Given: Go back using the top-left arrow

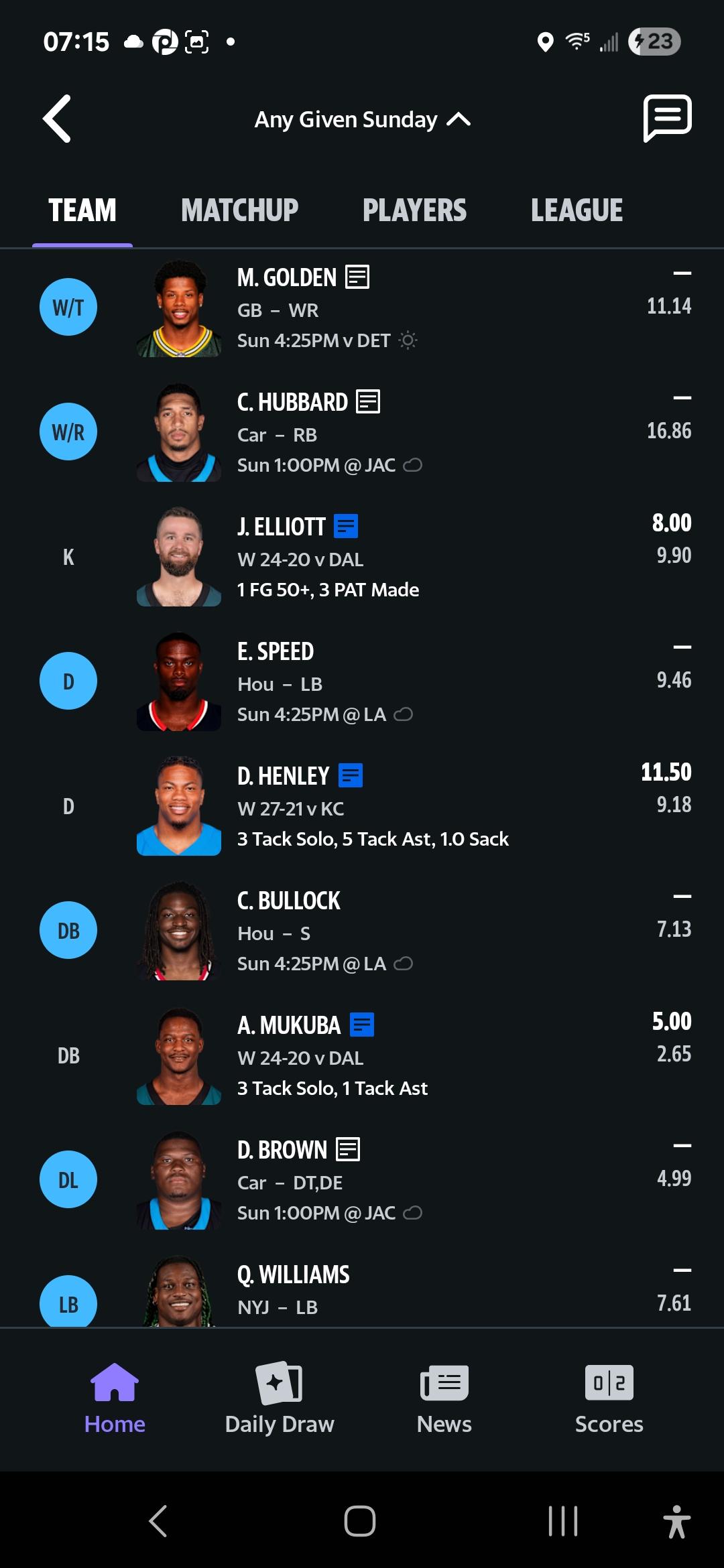Looking at the screenshot, I should click(x=57, y=119).
